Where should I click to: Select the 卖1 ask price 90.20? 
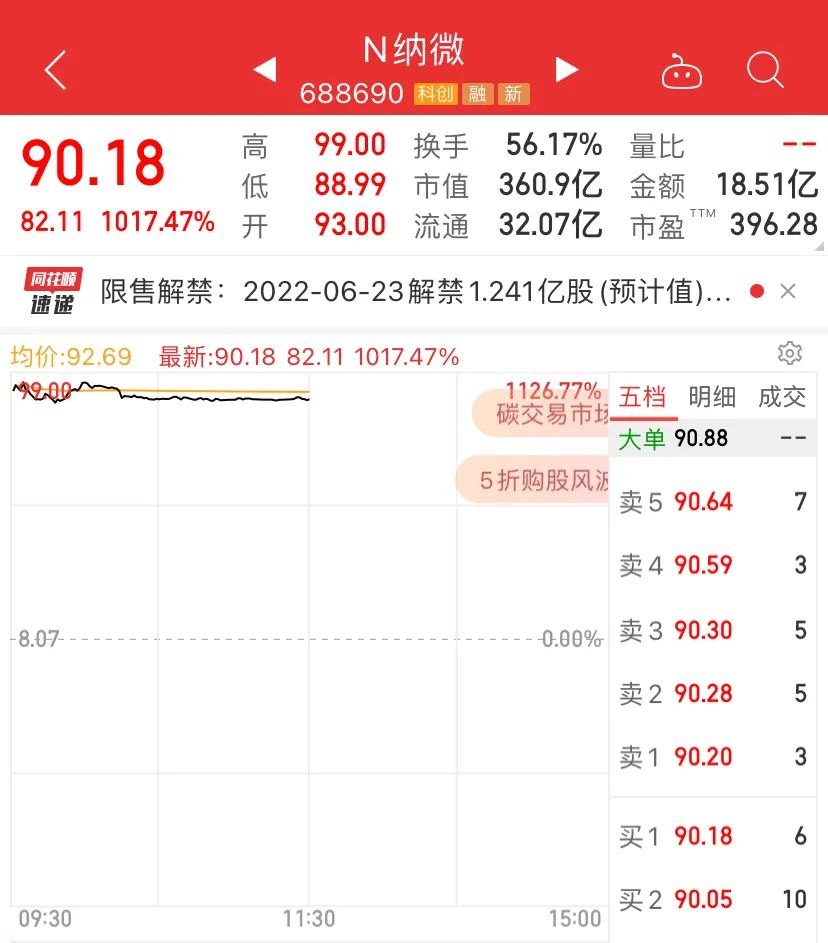click(700, 757)
